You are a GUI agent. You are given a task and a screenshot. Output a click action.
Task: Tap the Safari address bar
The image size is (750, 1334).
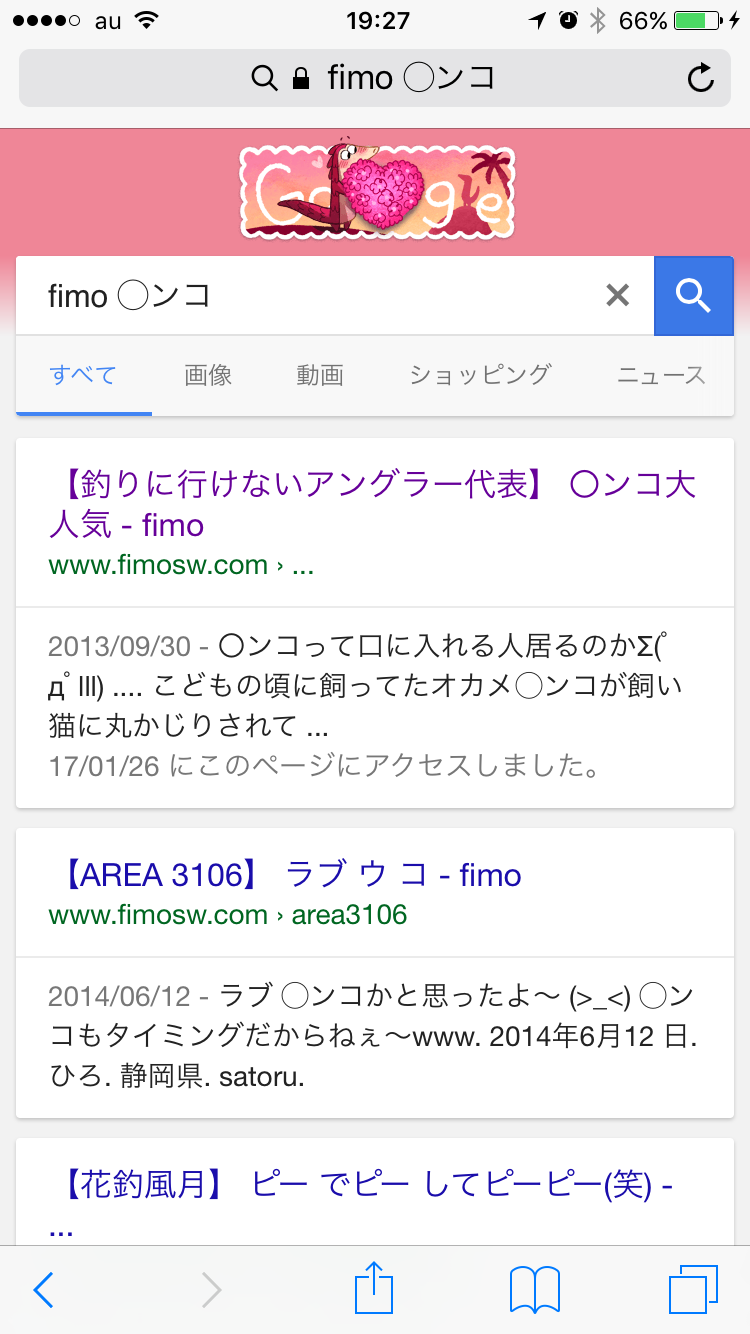[375, 78]
